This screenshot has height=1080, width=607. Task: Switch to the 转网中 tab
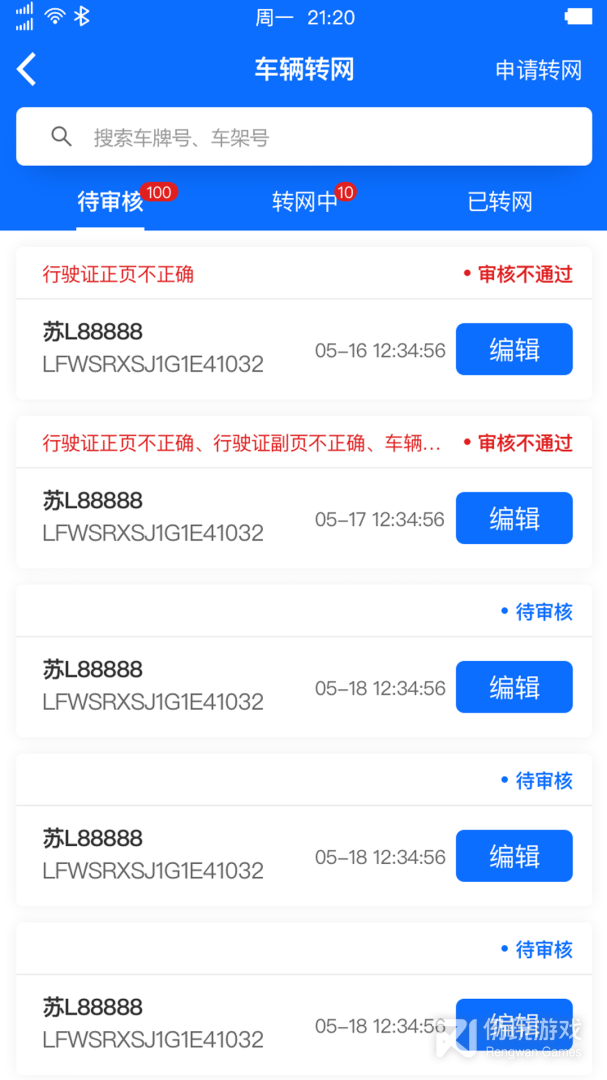(305, 202)
